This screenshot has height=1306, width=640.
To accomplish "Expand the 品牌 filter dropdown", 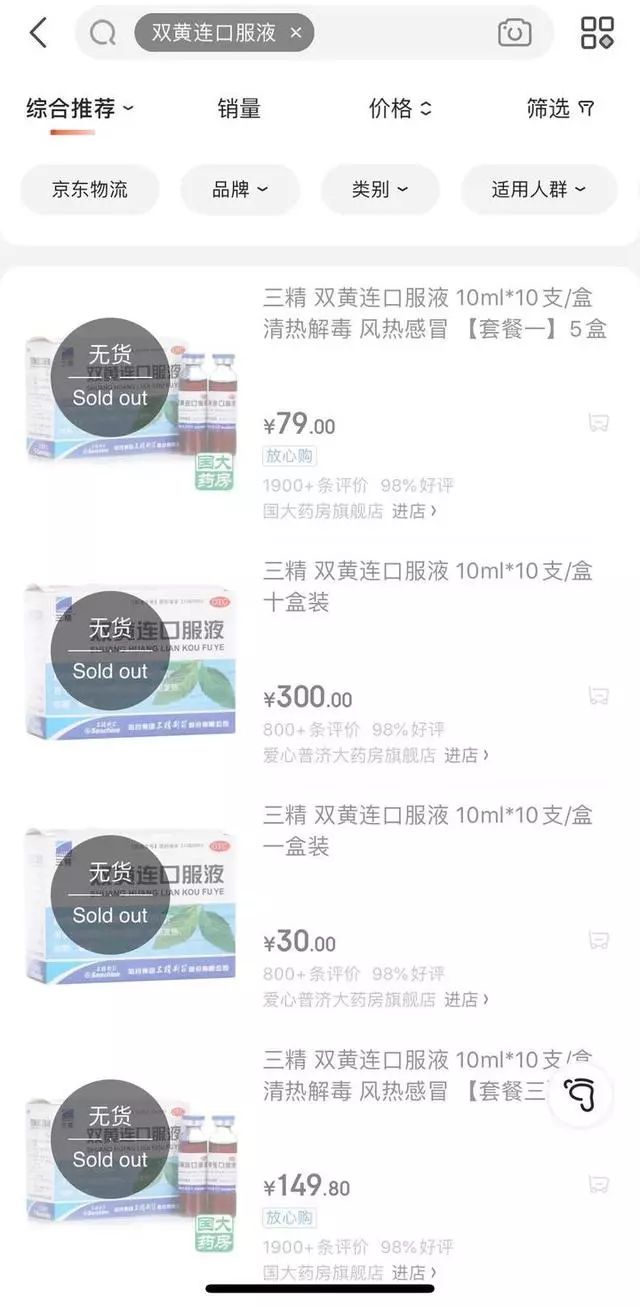I will click(x=240, y=189).
